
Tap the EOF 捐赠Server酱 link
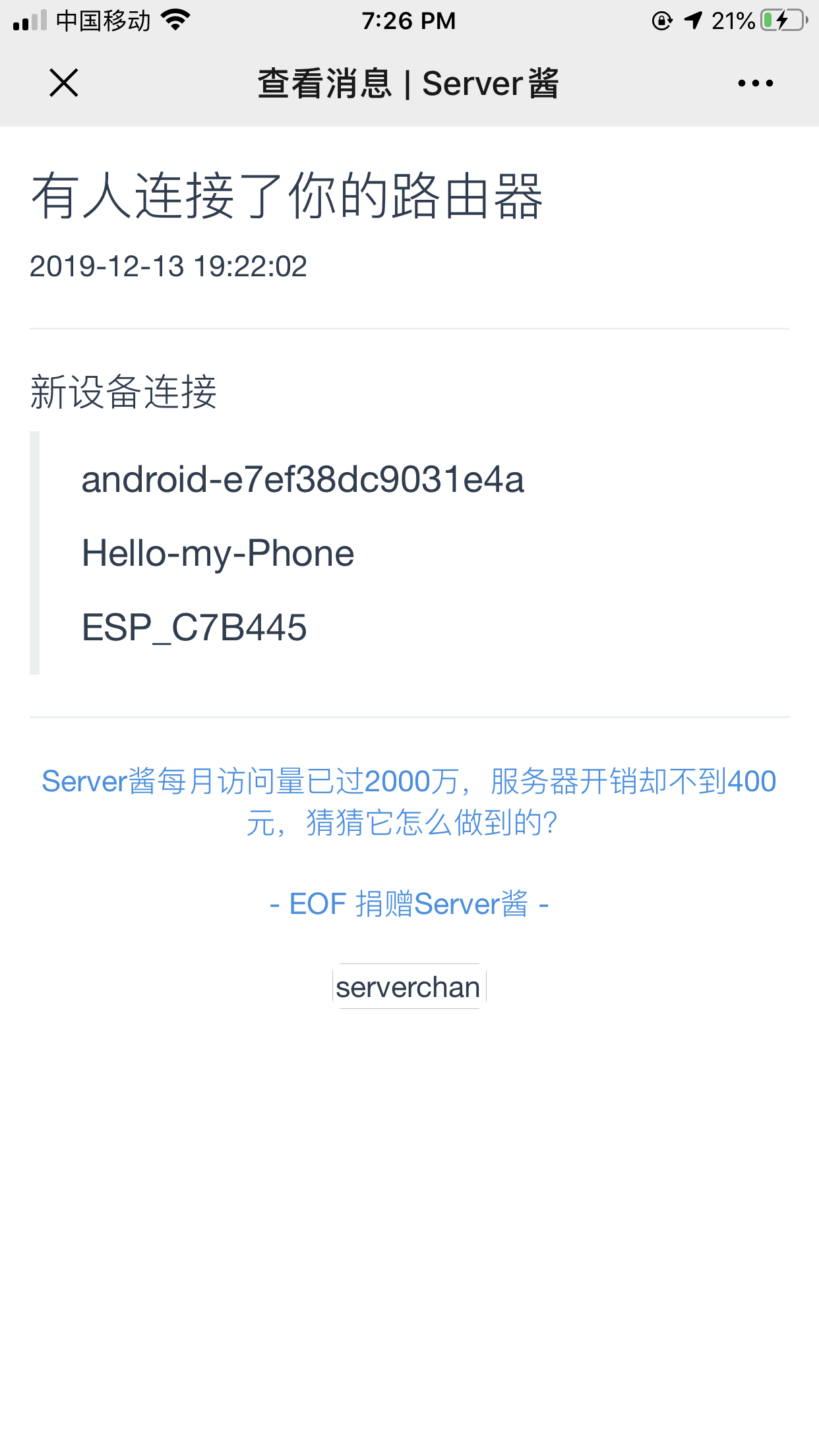[409, 905]
